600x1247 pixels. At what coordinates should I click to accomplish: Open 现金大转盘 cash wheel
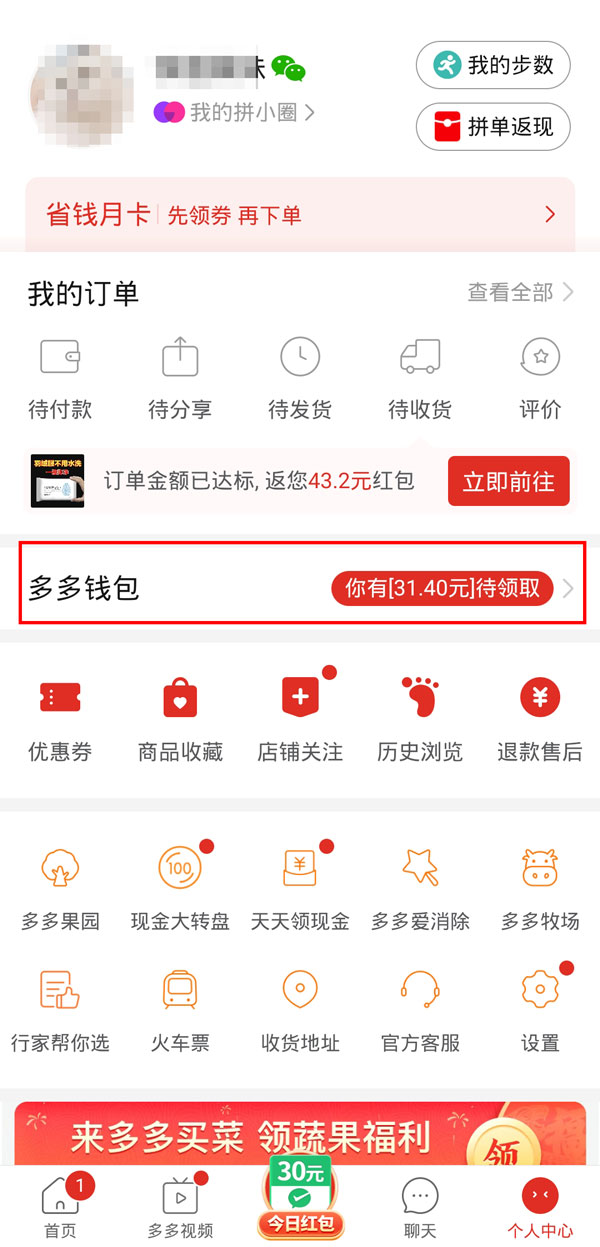tap(180, 886)
